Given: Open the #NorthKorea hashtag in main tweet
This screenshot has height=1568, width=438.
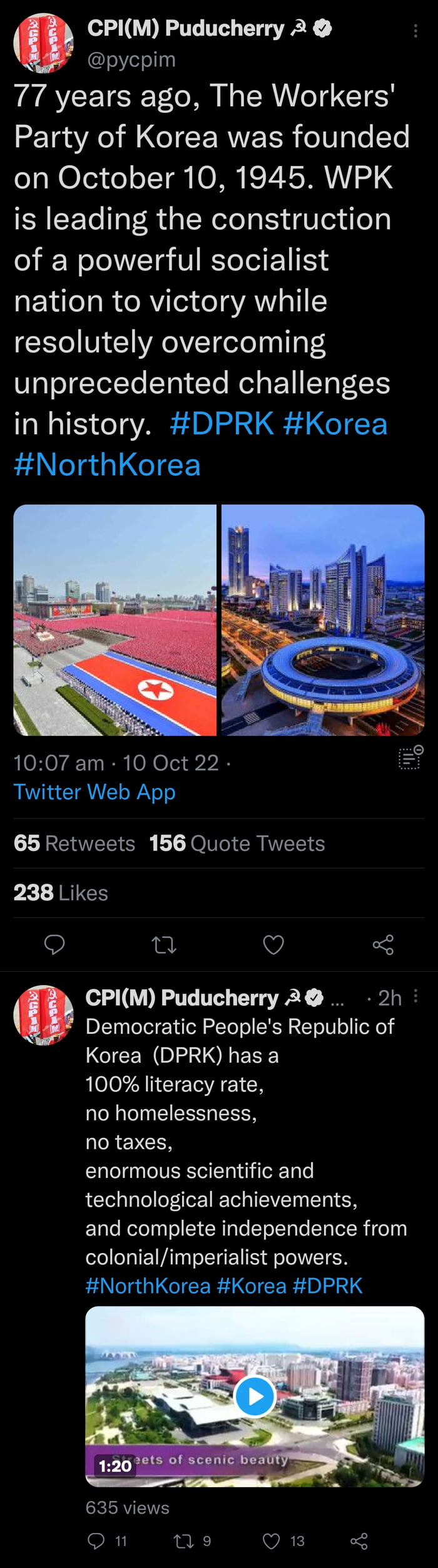Looking at the screenshot, I should coord(107,465).
